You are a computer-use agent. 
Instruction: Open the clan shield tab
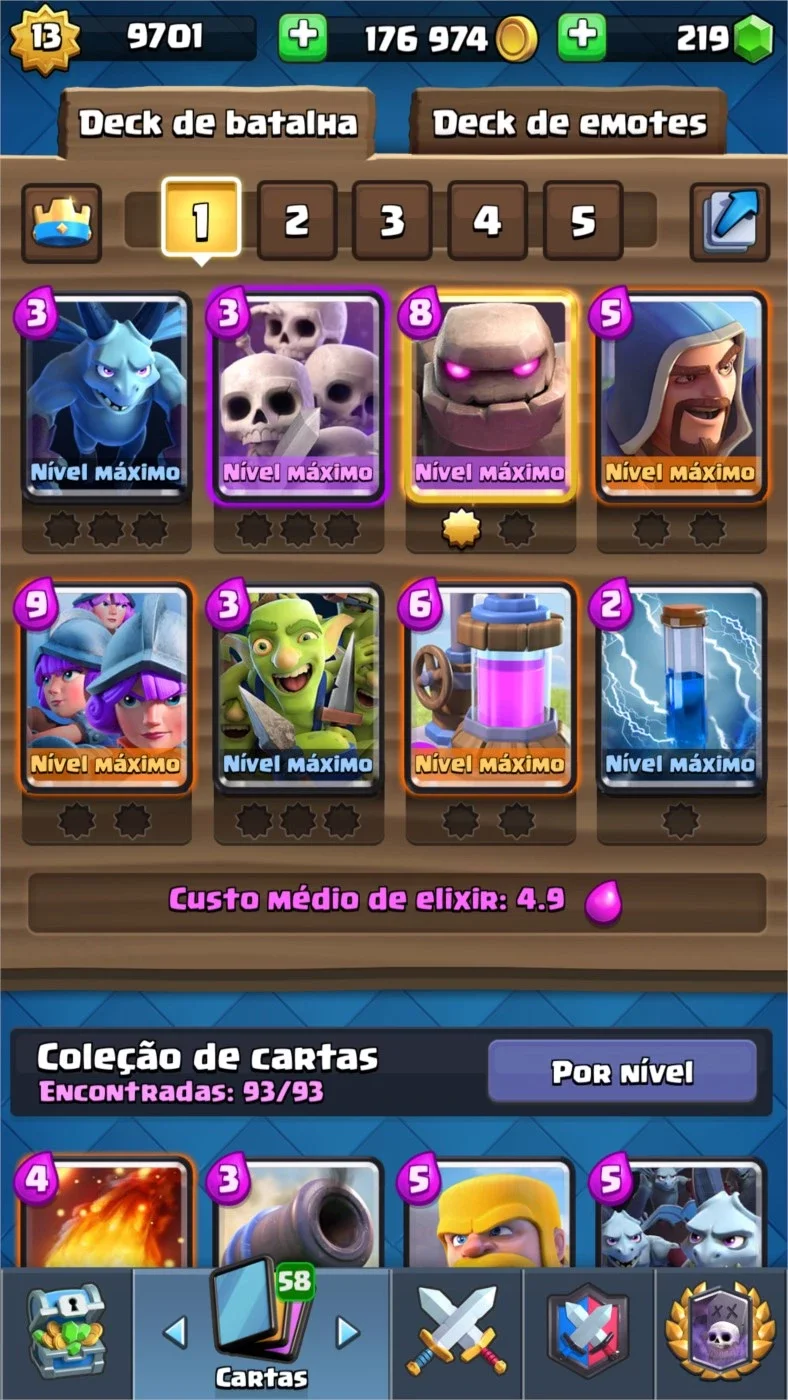tap(588, 1332)
